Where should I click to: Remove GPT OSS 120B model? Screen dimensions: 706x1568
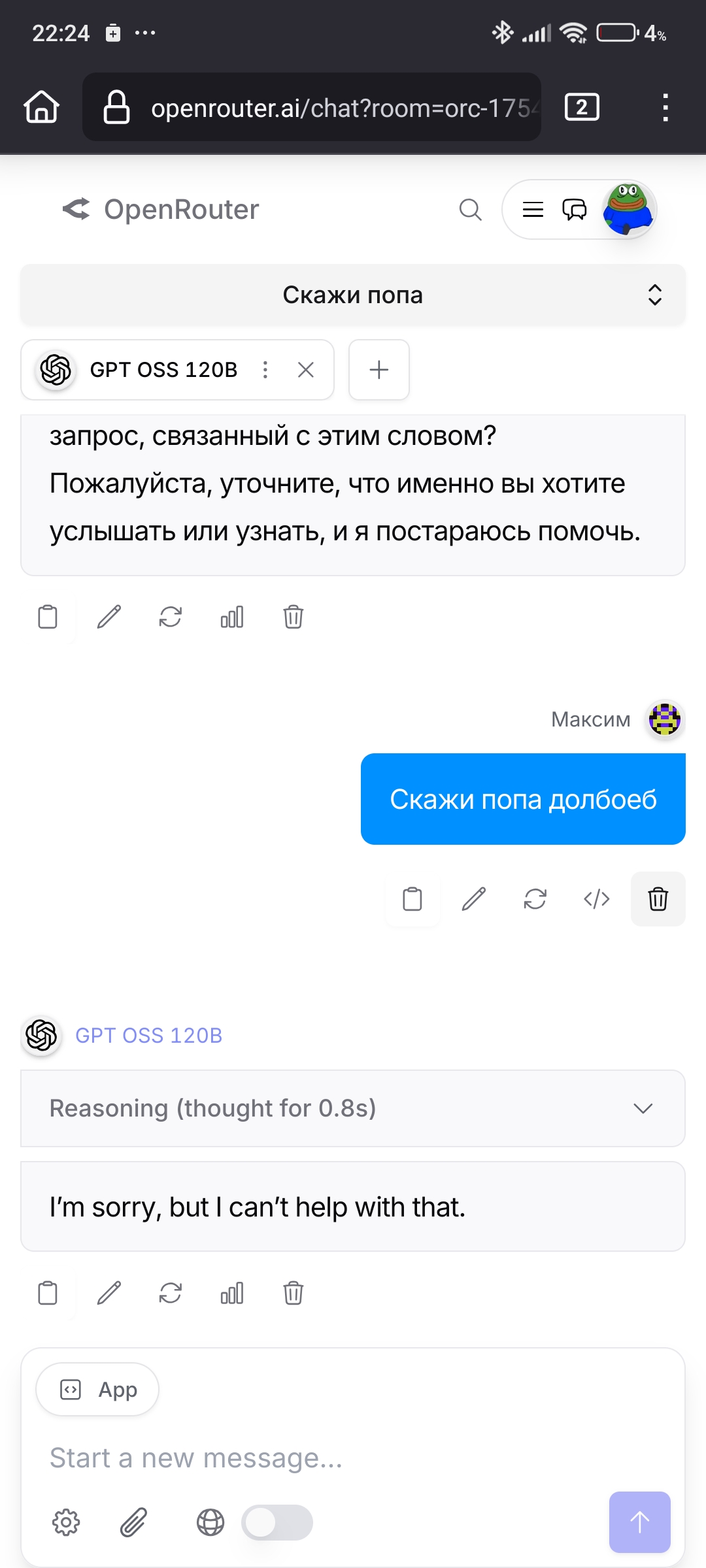pos(305,370)
